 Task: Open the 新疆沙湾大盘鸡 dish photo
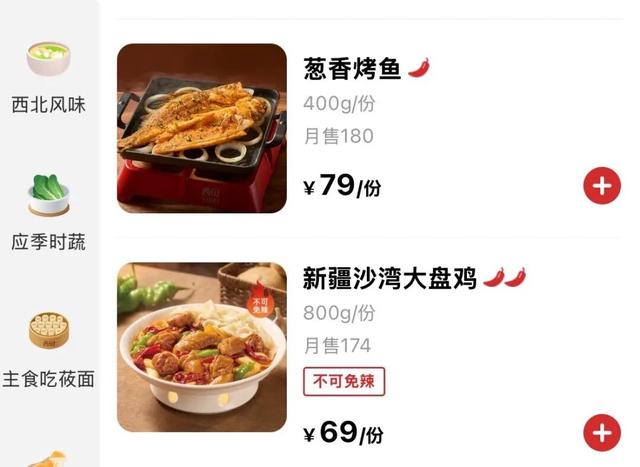(x=202, y=347)
